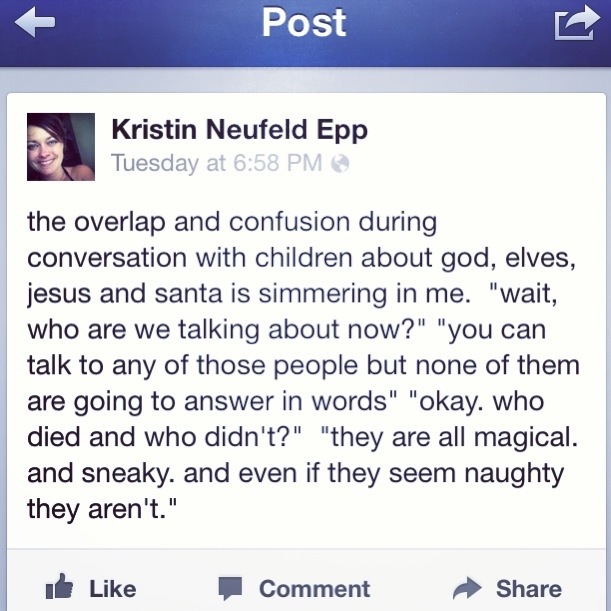
Task: Open the share icon in the top bar
Action: coord(575,23)
